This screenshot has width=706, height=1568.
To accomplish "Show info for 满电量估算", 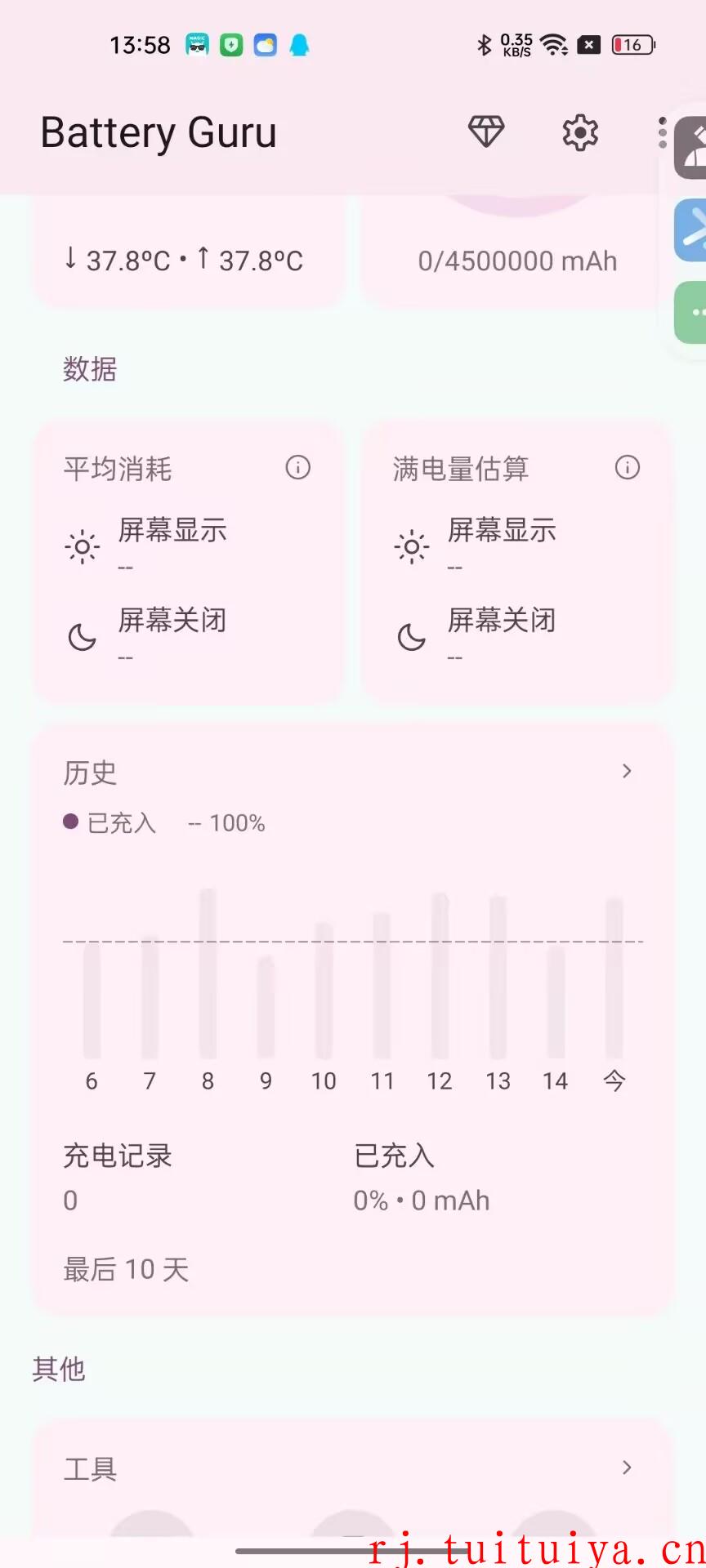I will (628, 468).
